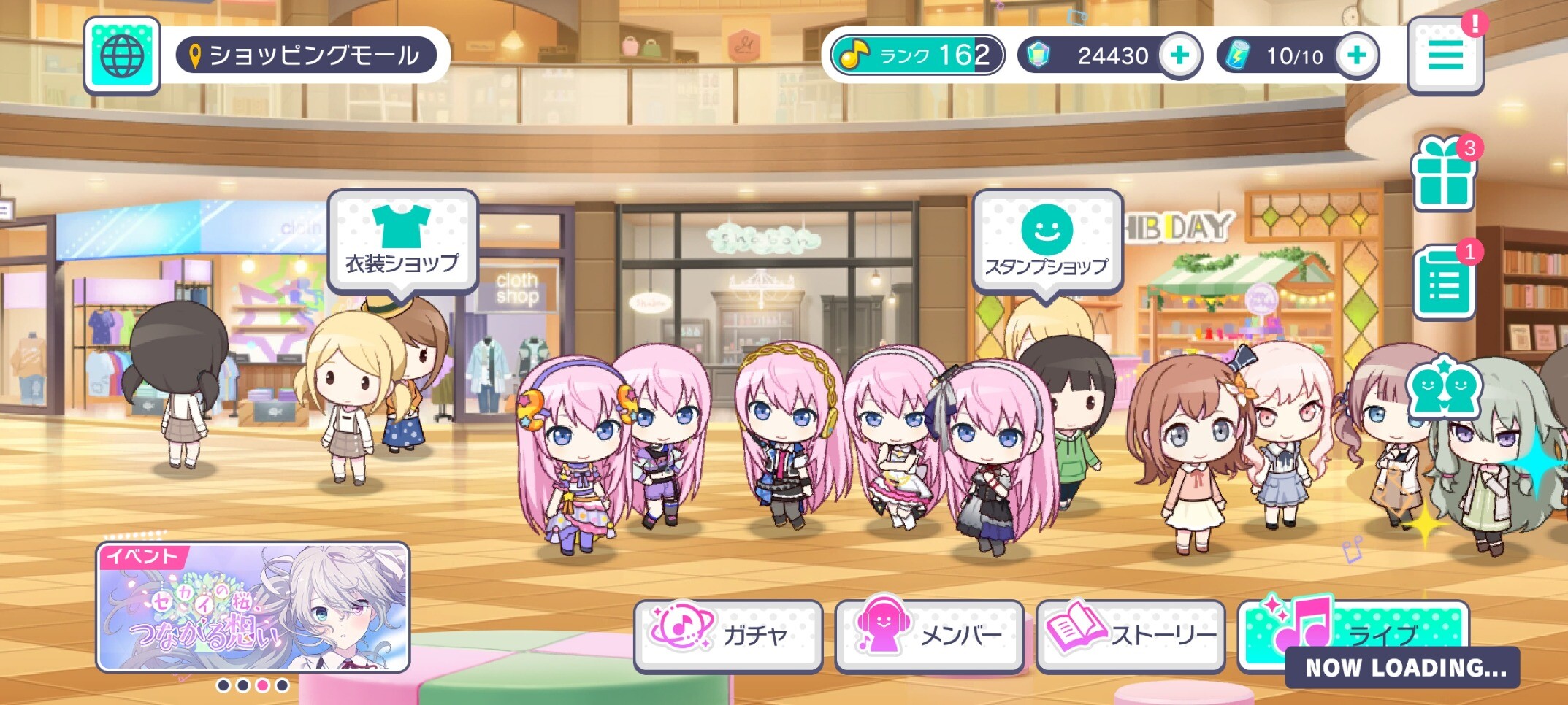This screenshot has width=1568, height=705.
Task: Refill live bonus energy with plus
Action: (1356, 55)
